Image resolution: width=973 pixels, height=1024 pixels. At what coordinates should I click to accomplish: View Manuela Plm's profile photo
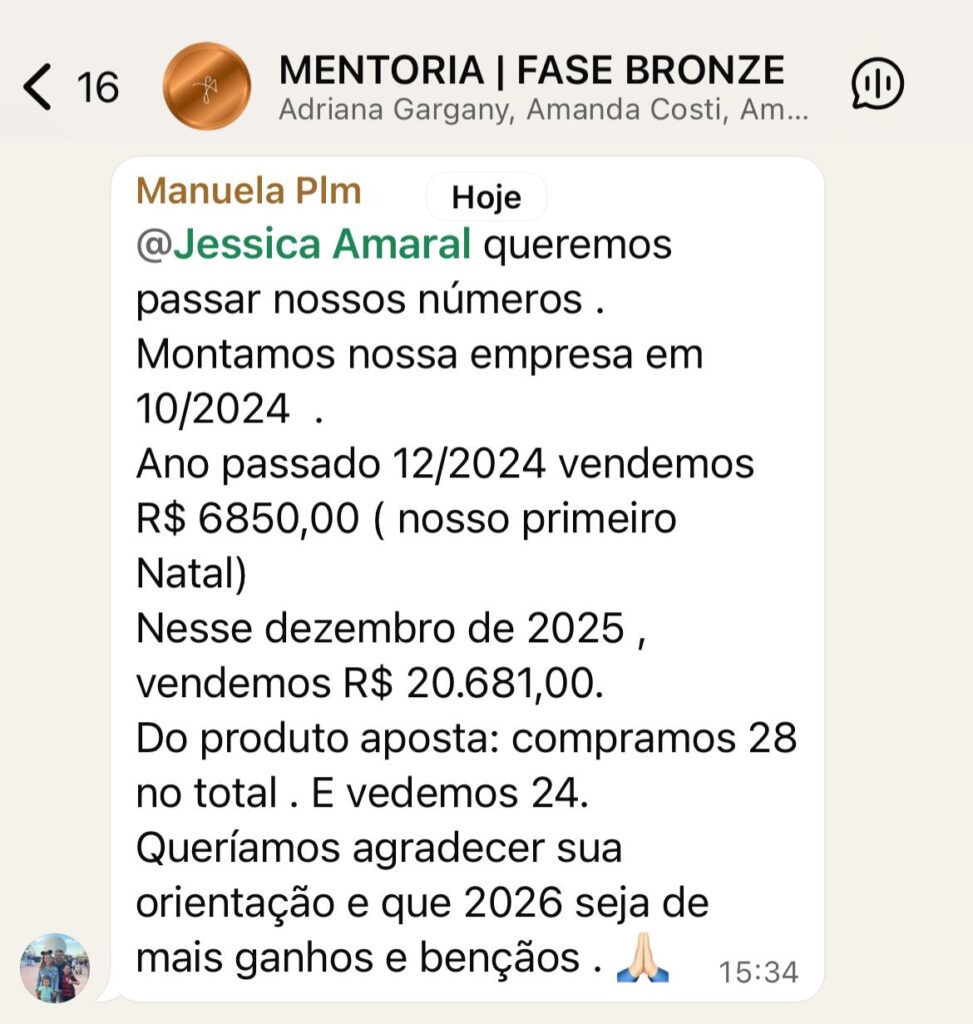click(x=55, y=968)
